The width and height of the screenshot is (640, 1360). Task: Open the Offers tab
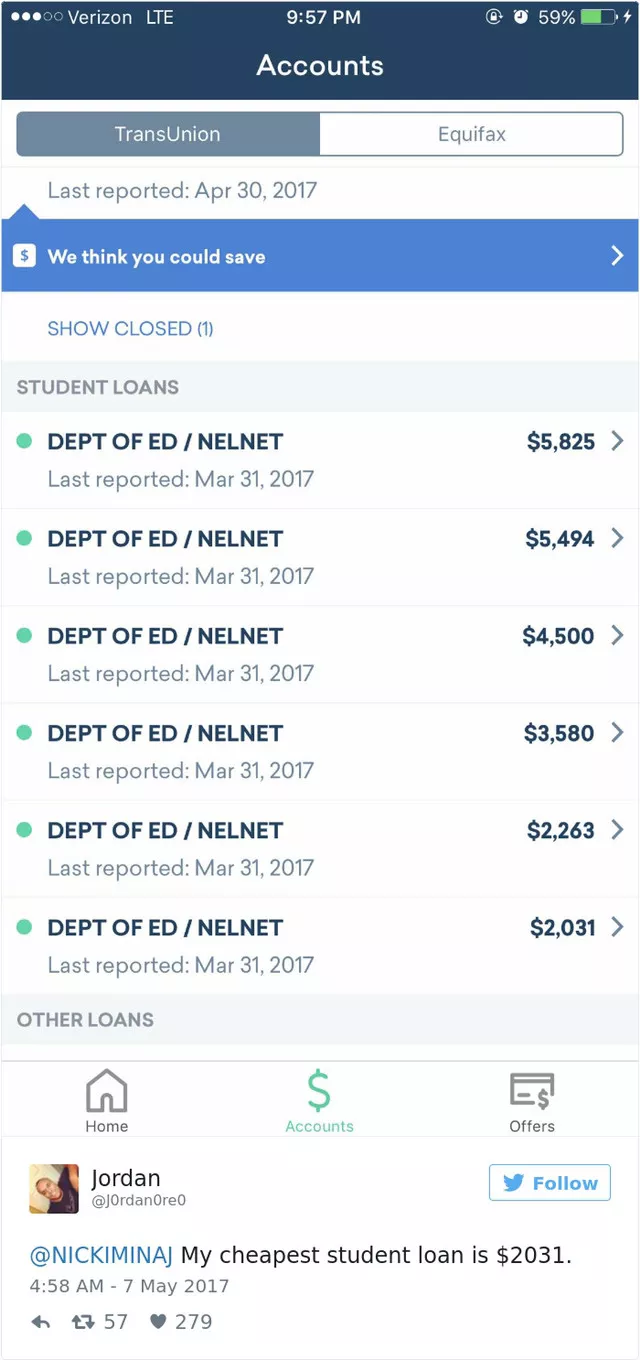click(x=532, y=1100)
